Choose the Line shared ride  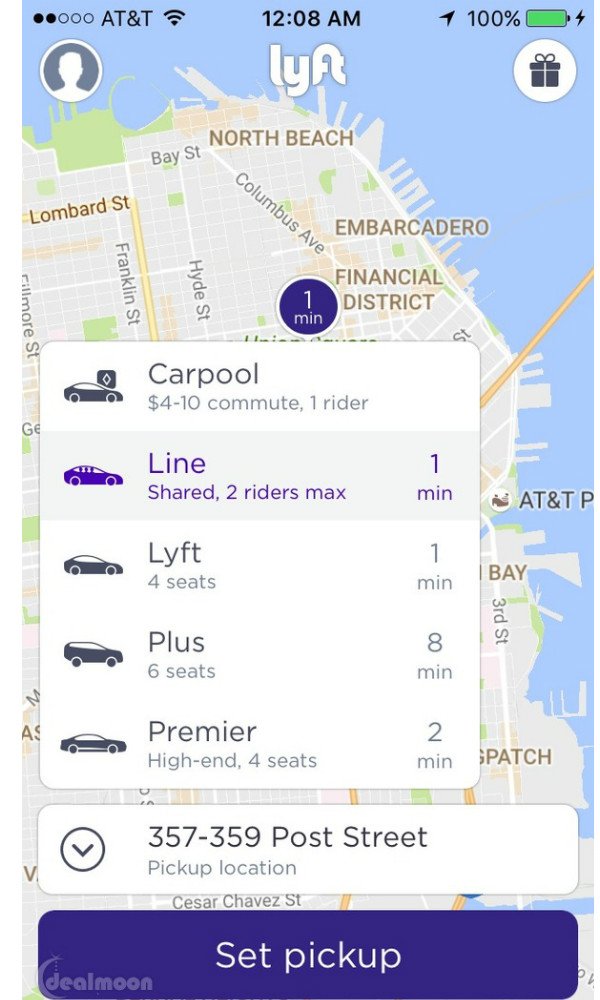coord(259,476)
